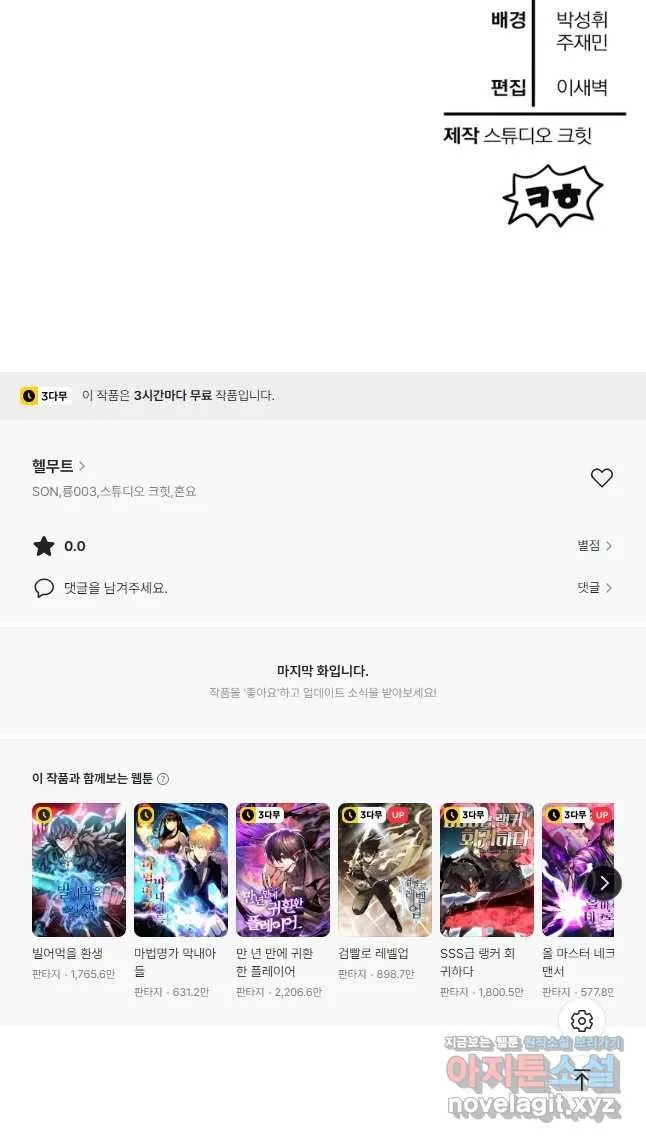
Task: Open the SSS급 랭커 회귀하다 webtoon card
Action: pyautogui.click(x=487, y=901)
